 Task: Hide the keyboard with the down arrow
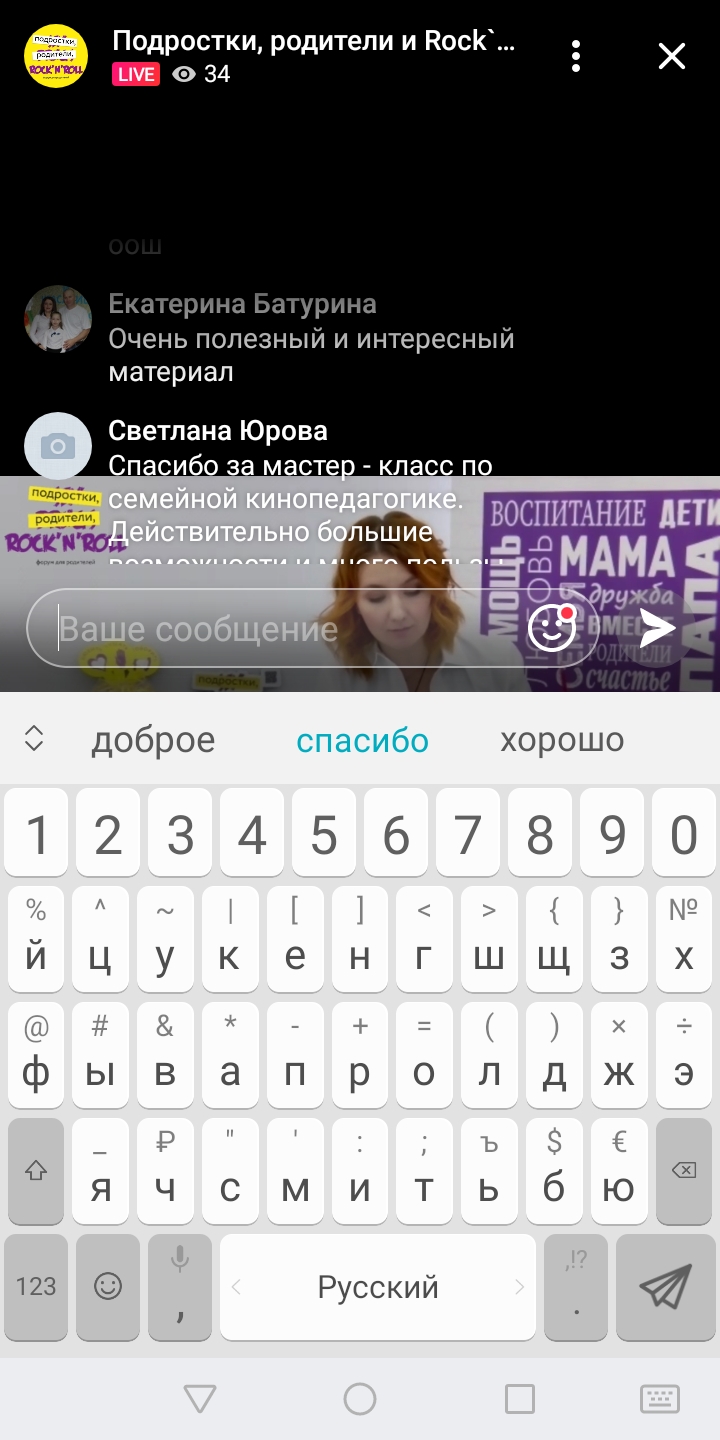[200, 1399]
